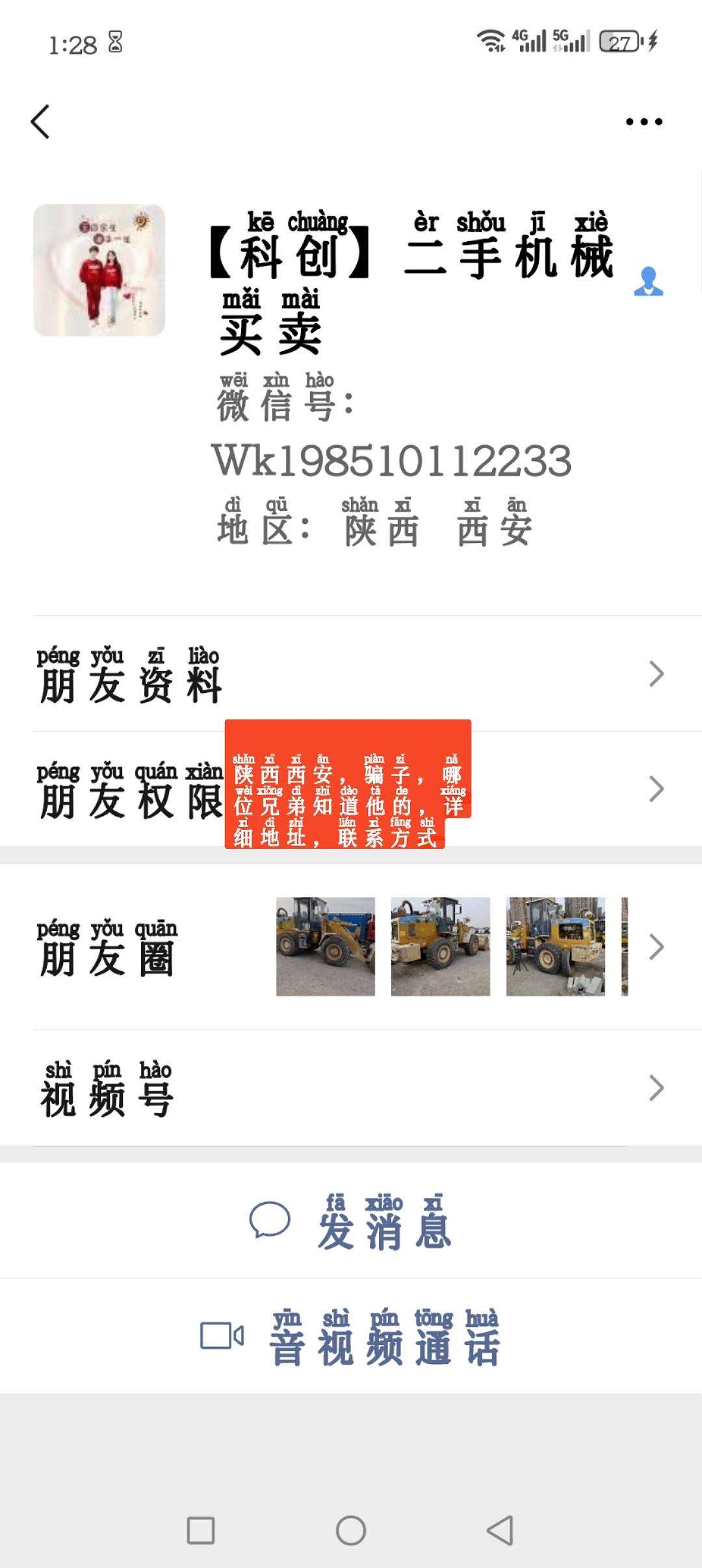Tap the system home button

pyautogui.click(x=351, y=1530)
